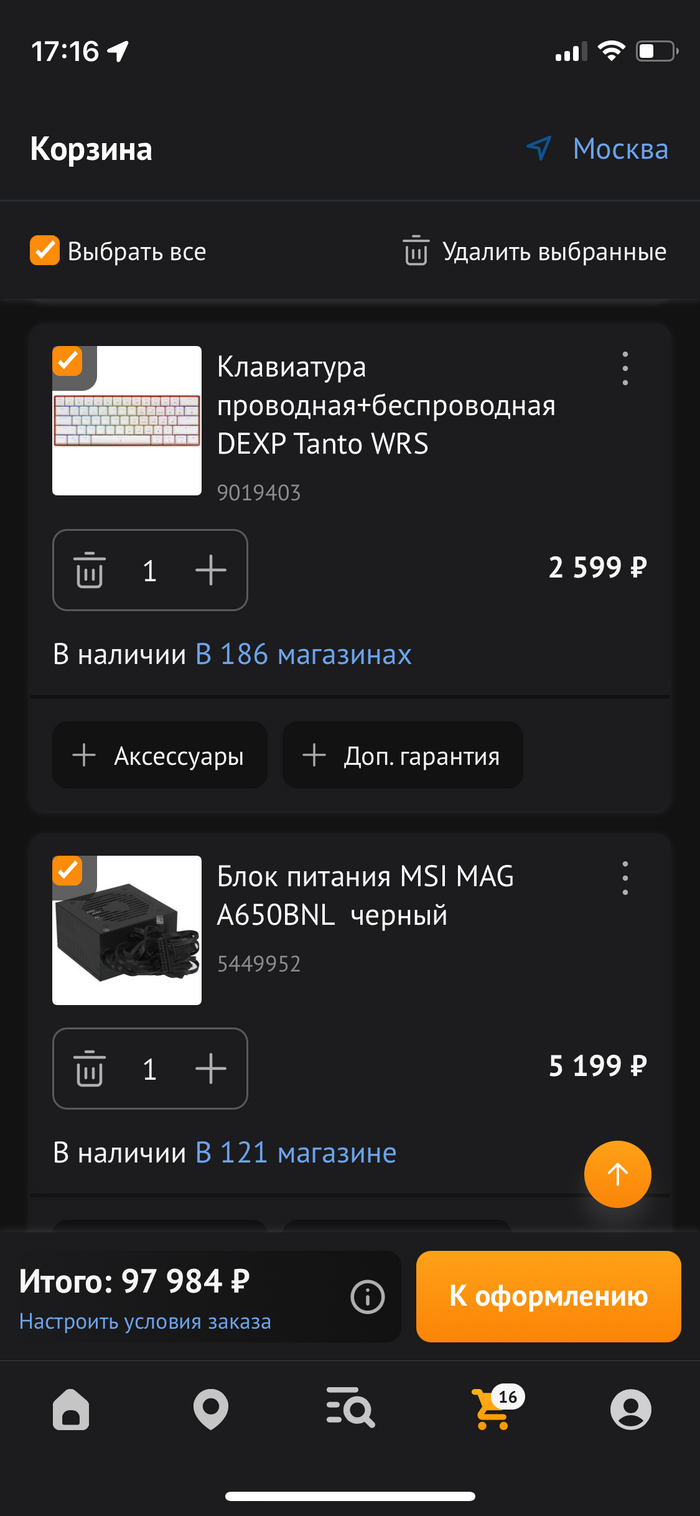
Task: Open the profile tab
Action: (x=630, y=1410)
